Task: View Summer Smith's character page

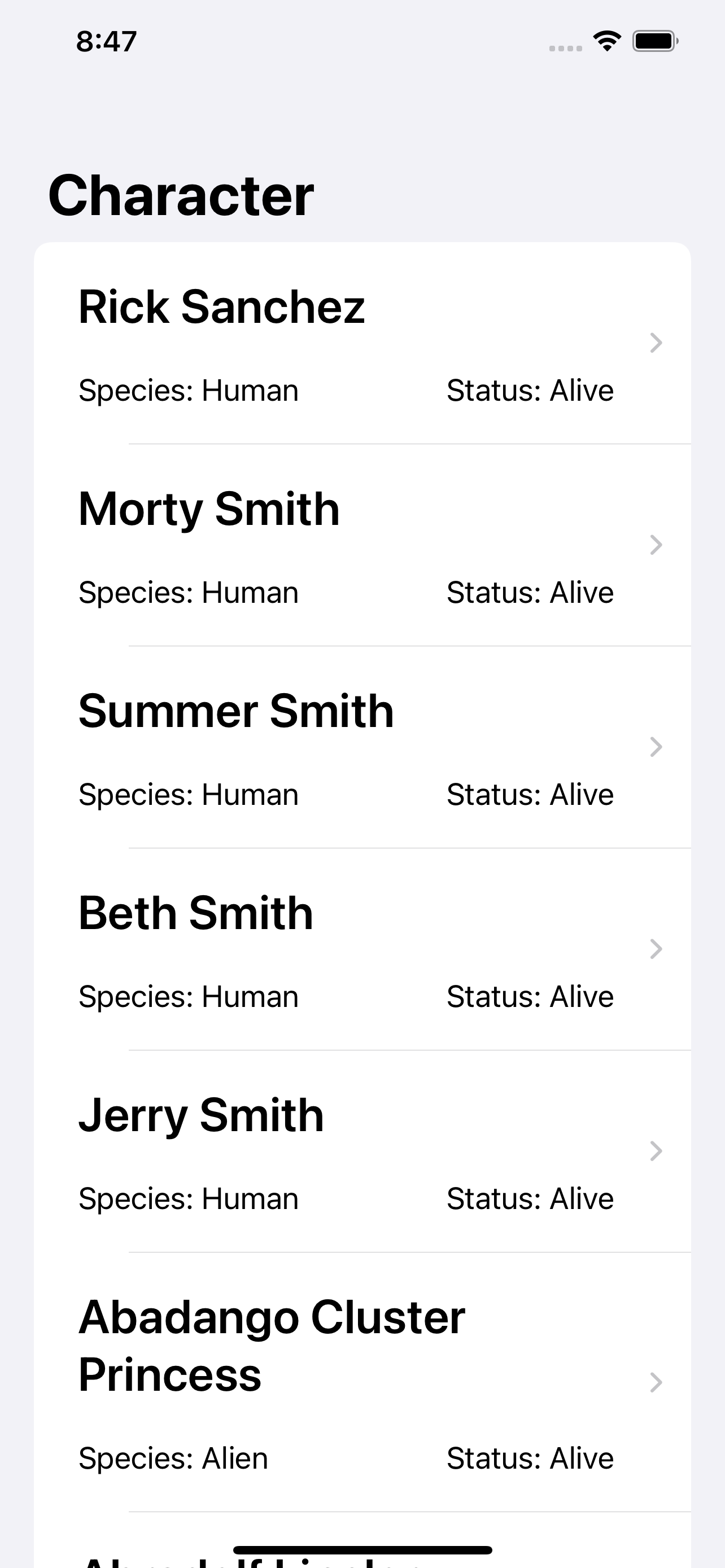Action: (x=362, y=747)
